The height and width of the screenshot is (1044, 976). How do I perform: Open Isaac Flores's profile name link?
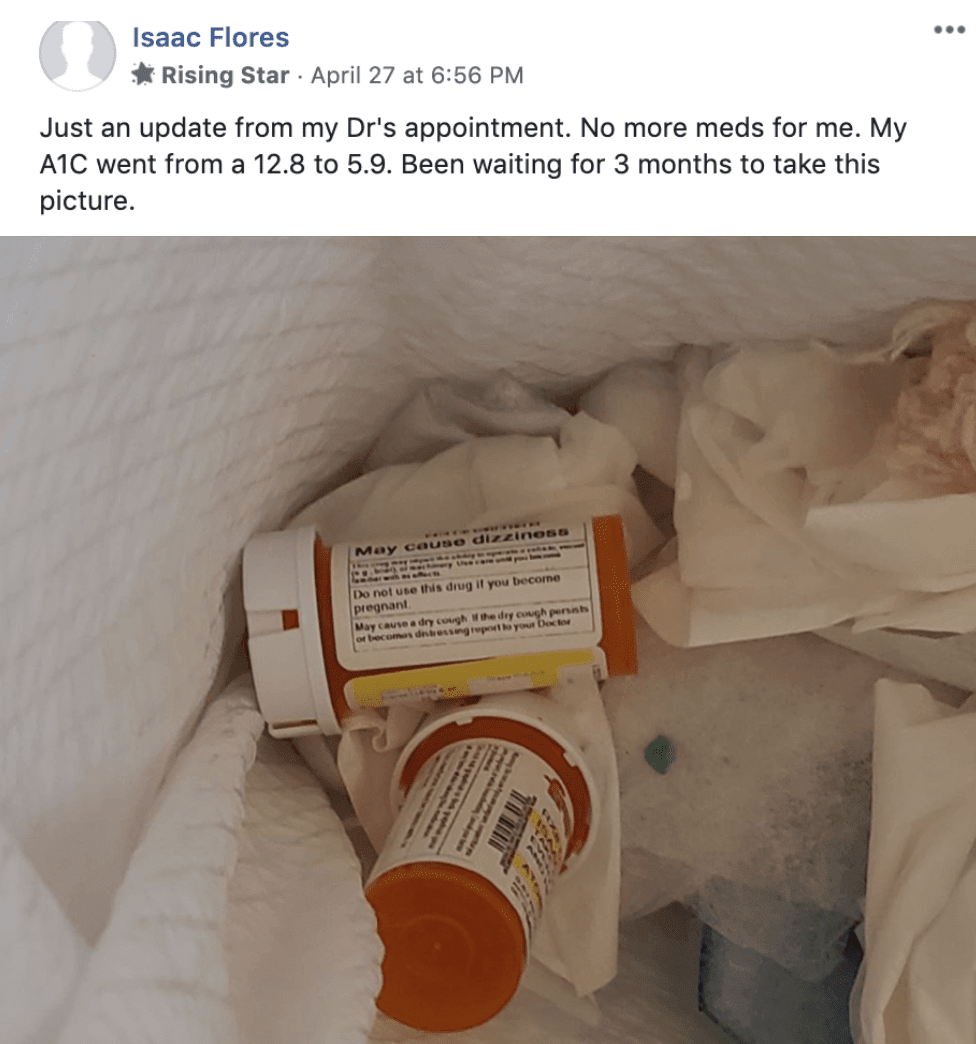tap(210, 39)
